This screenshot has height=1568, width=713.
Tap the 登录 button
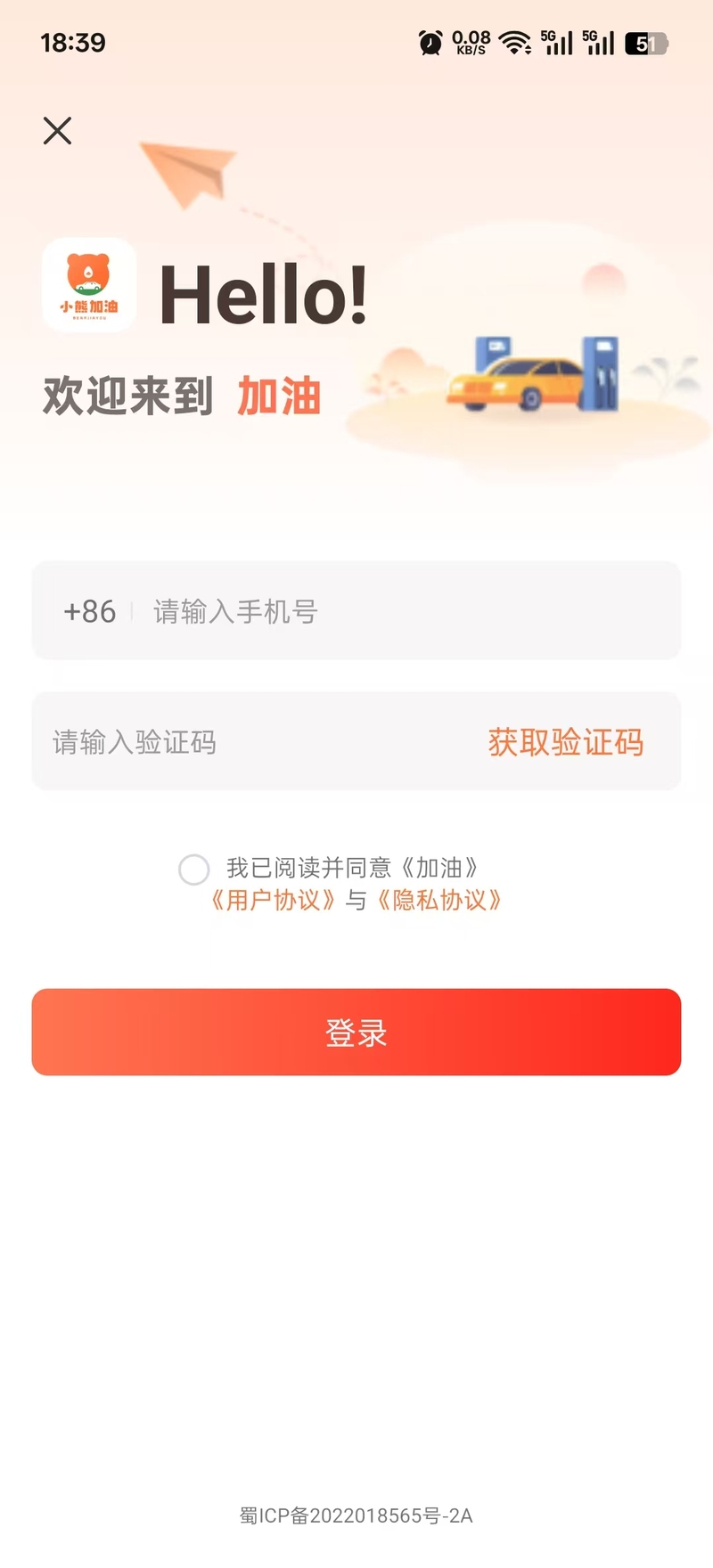click(x=356, y=1032)
